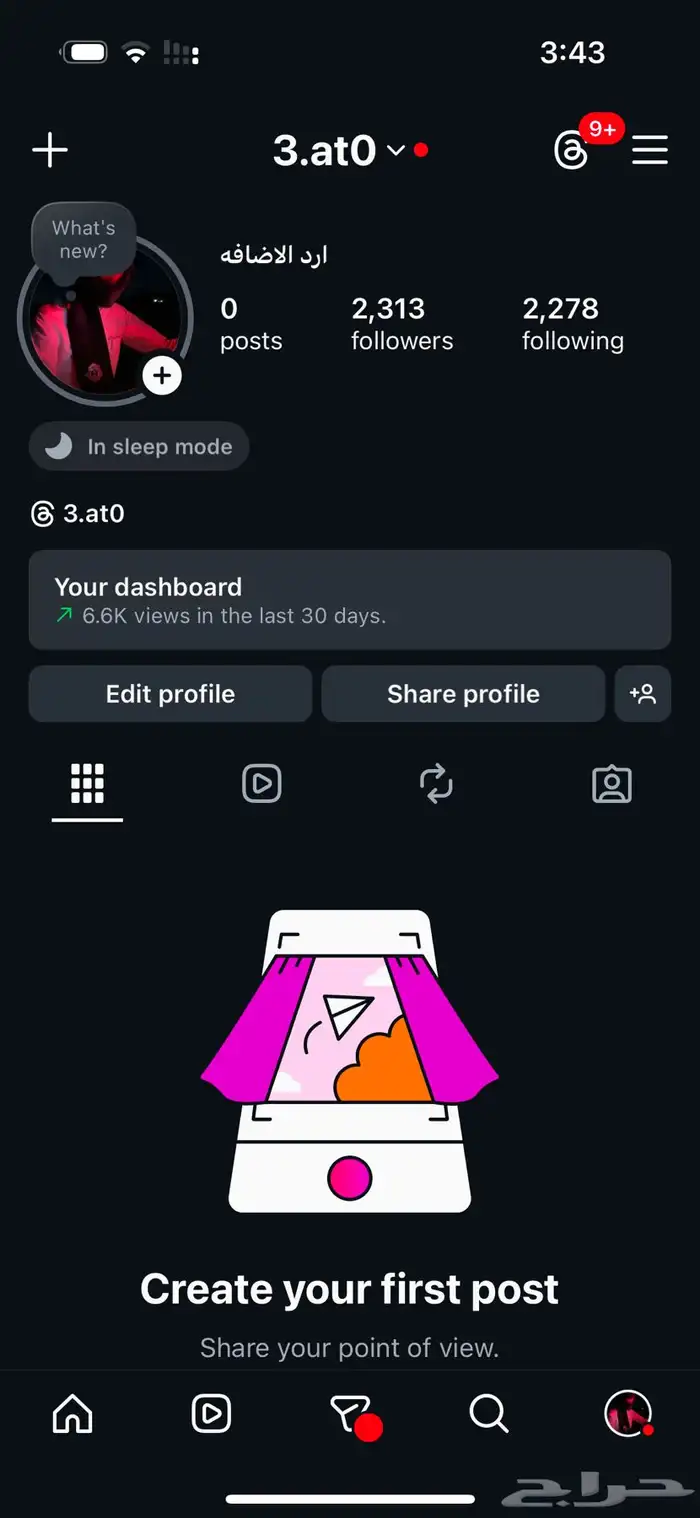The width and height of the screenshot is (700, 1518).
Task: Open Your dashboard insights card
Action: pyautogui.click(x=349, y=599)
